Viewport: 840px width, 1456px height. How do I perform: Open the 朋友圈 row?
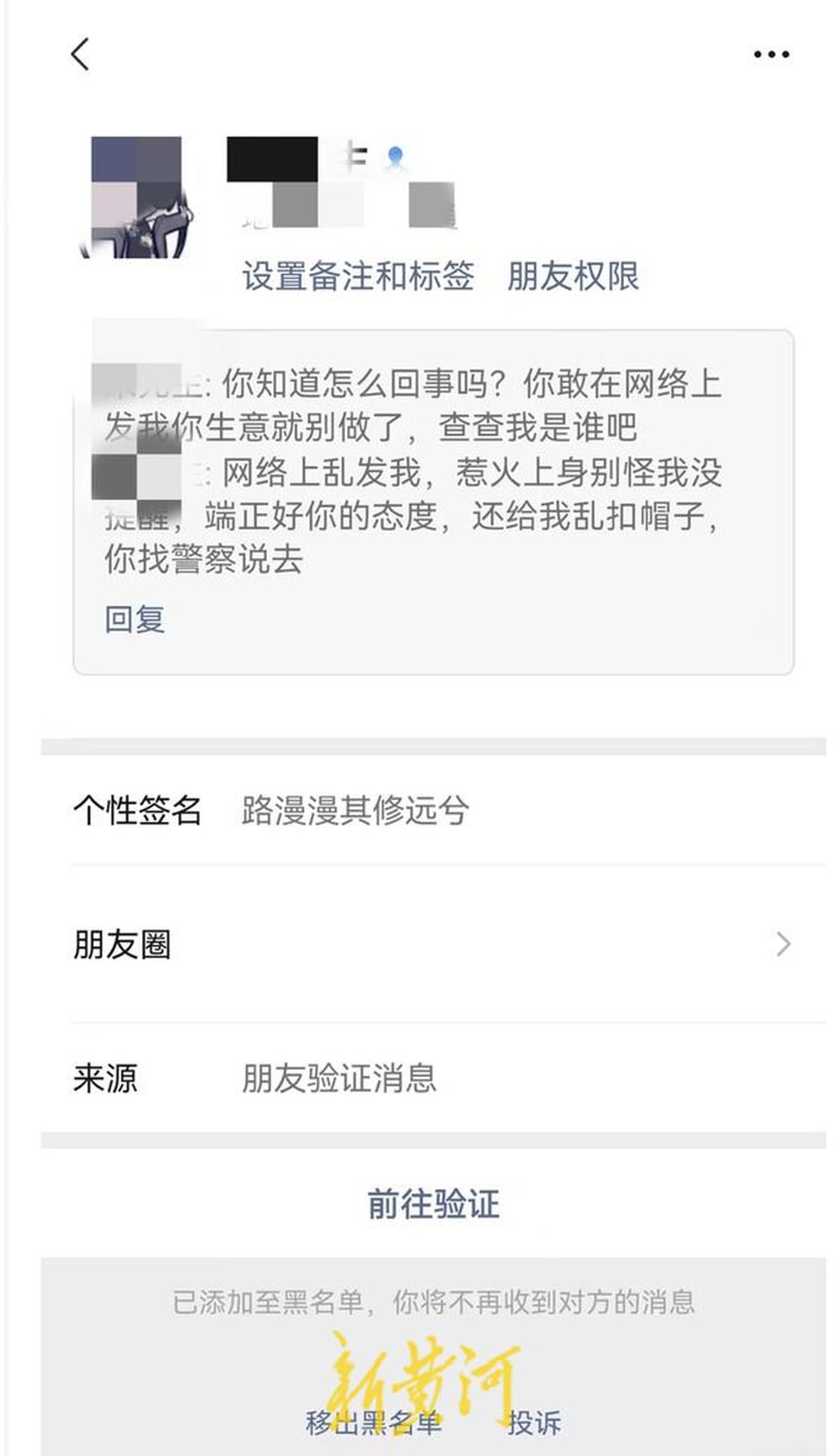click(433, 944)
